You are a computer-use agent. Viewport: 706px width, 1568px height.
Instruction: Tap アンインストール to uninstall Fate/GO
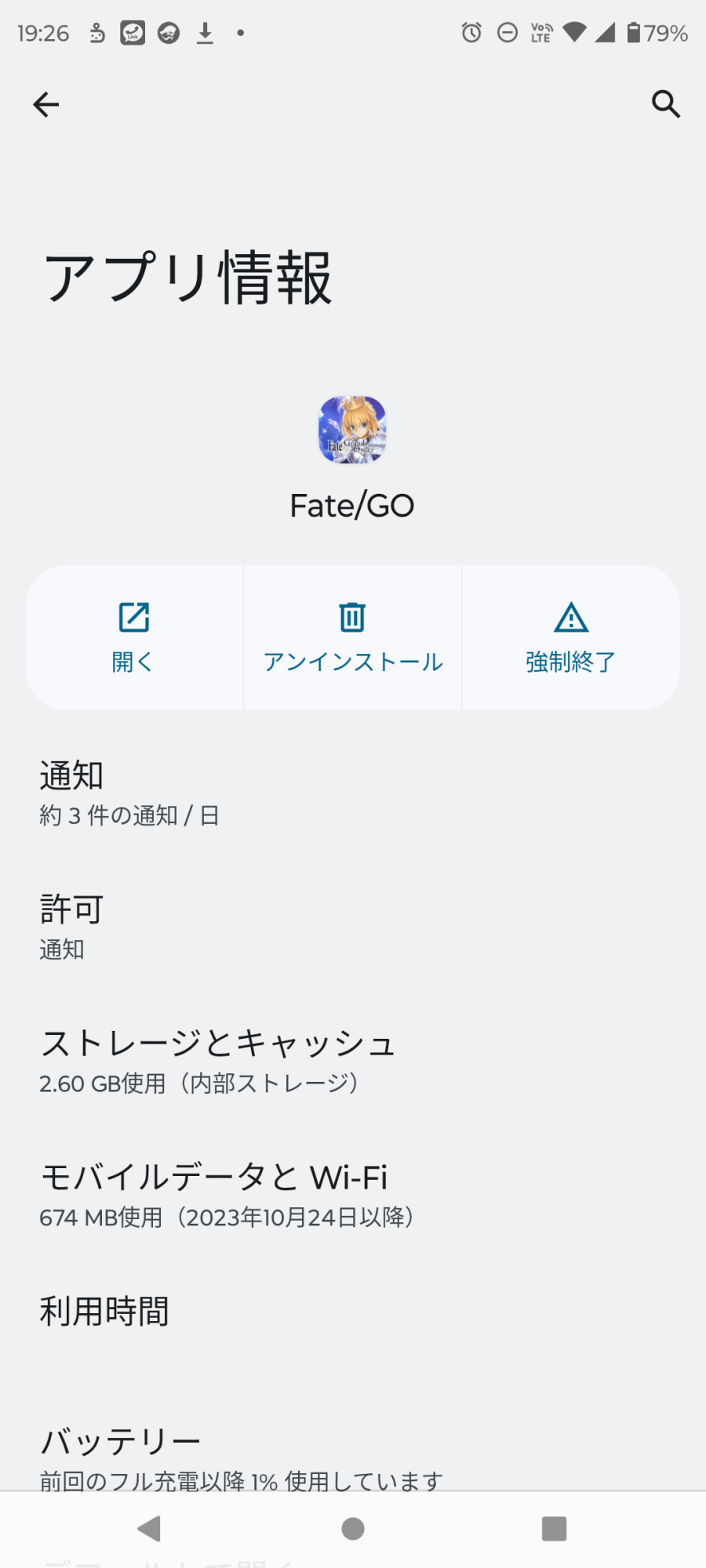353,638
